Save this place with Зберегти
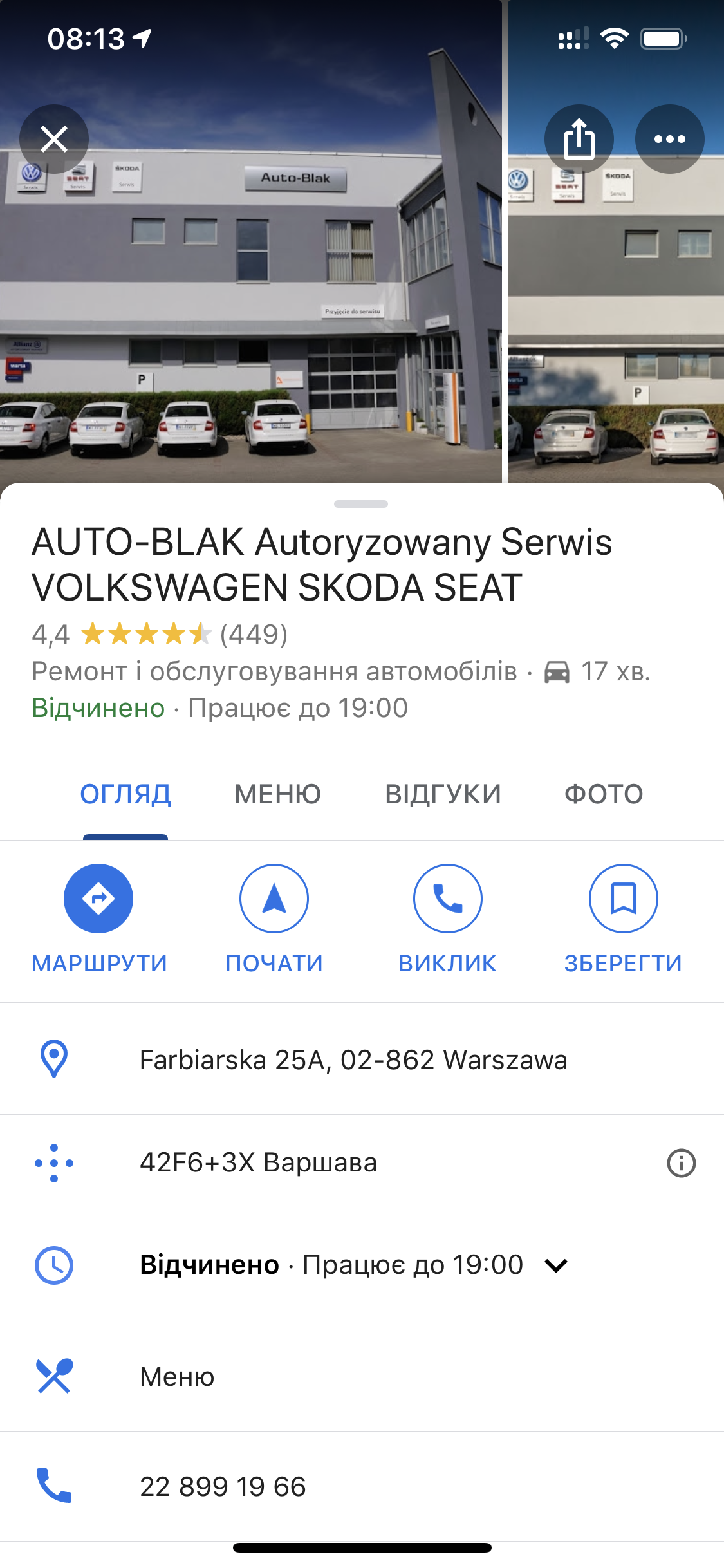The image size is (724, 1568). click(x=623, y=899)
